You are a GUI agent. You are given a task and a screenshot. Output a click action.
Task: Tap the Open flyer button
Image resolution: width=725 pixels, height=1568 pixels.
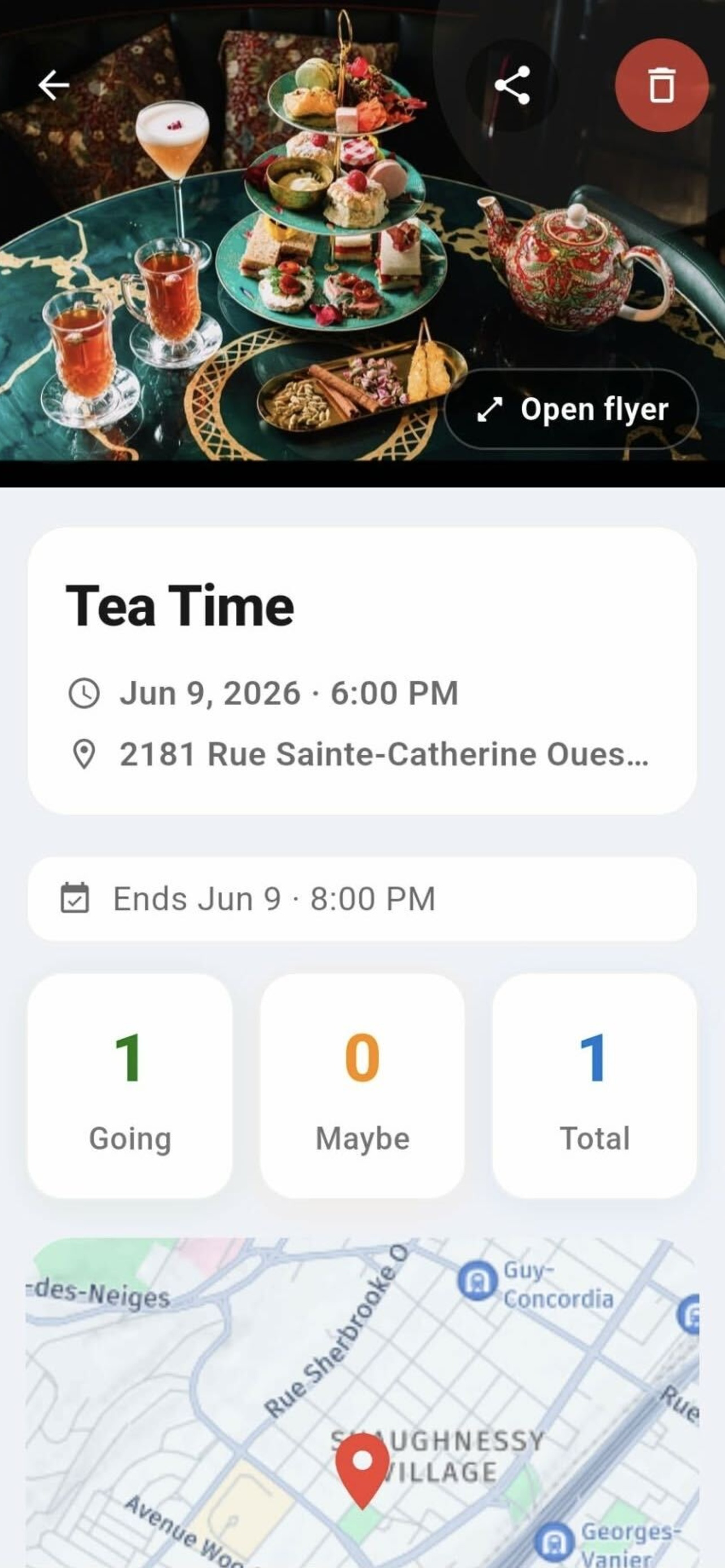click(571, 409)
